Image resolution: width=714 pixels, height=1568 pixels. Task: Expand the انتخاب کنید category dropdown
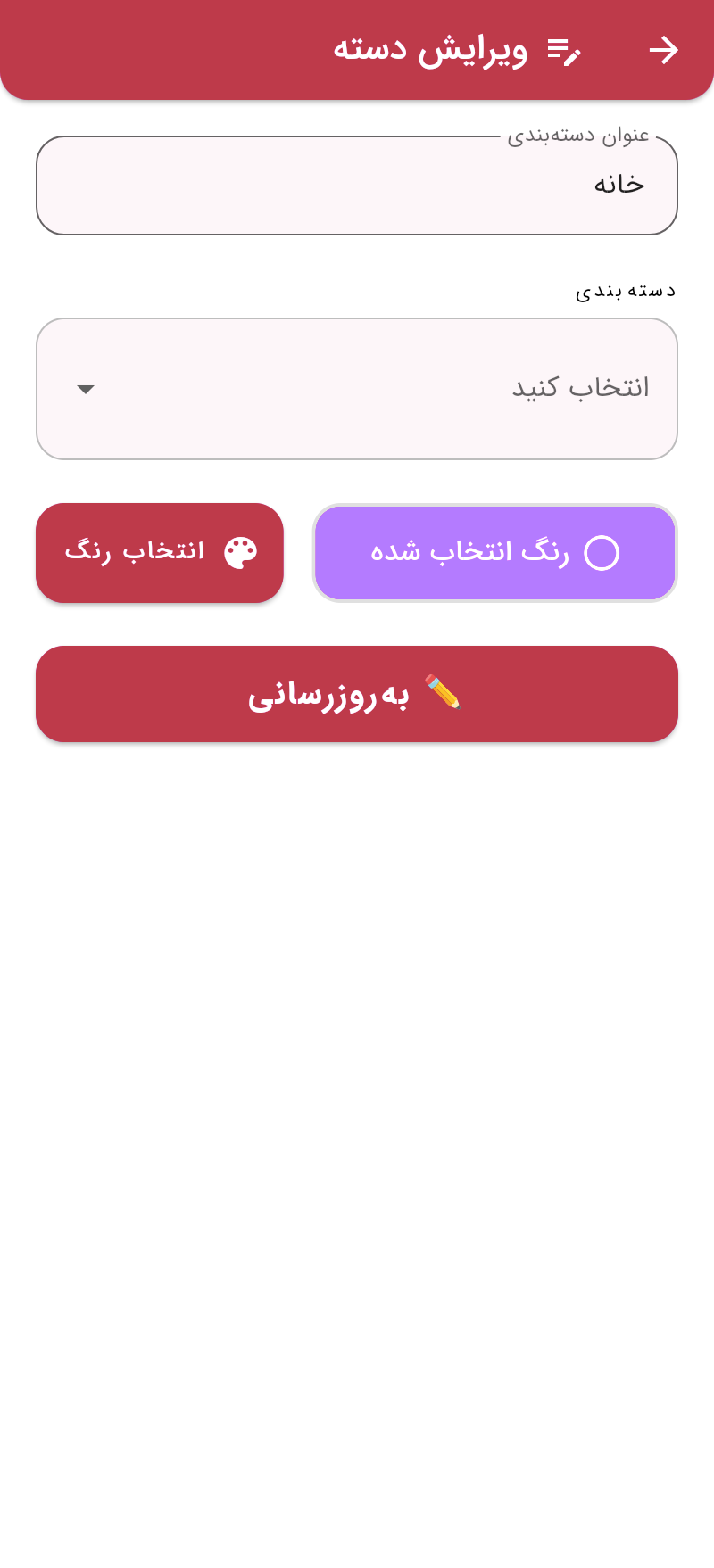(357, 389)
